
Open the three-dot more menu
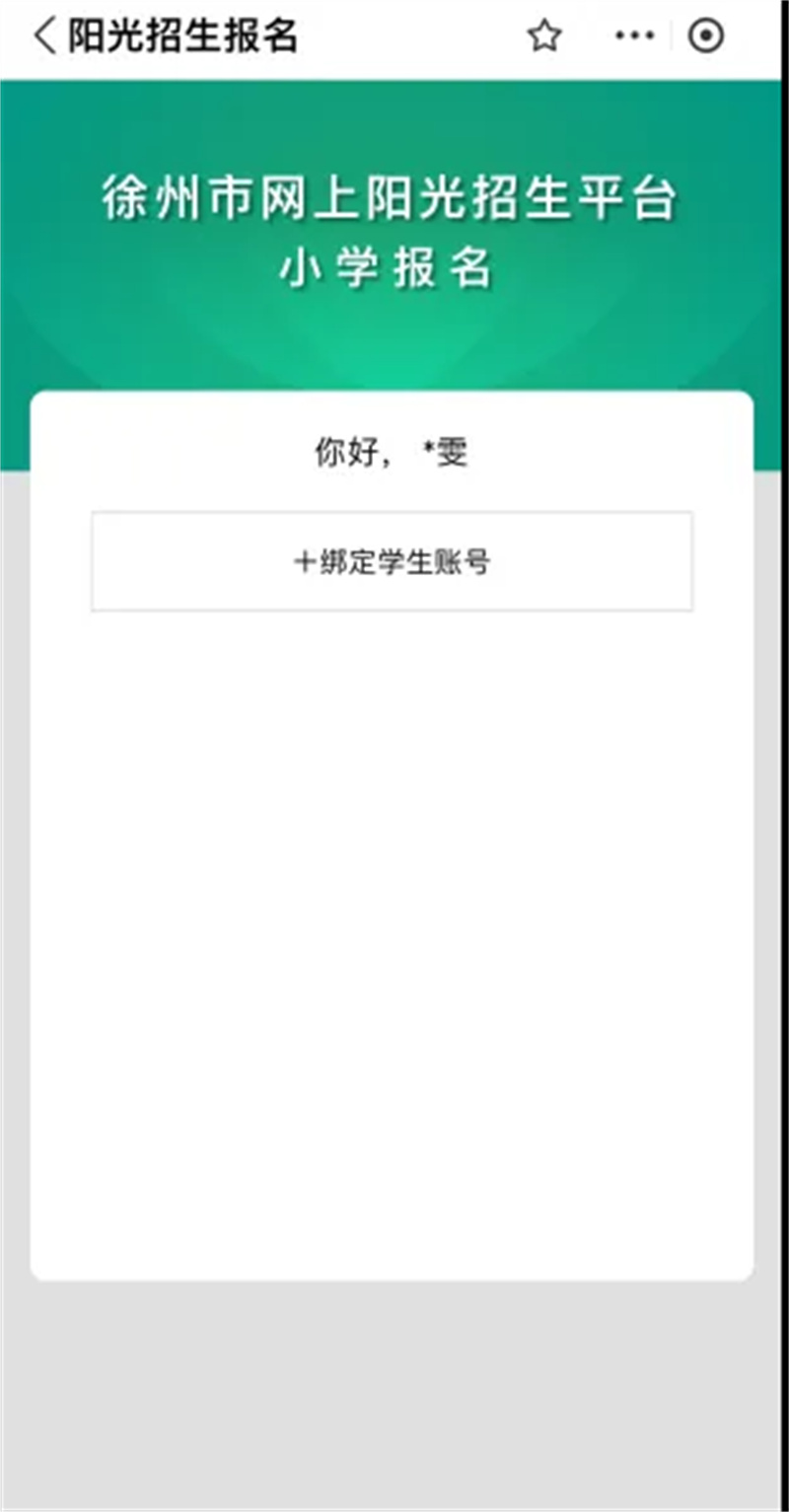[x=634, y=36]
